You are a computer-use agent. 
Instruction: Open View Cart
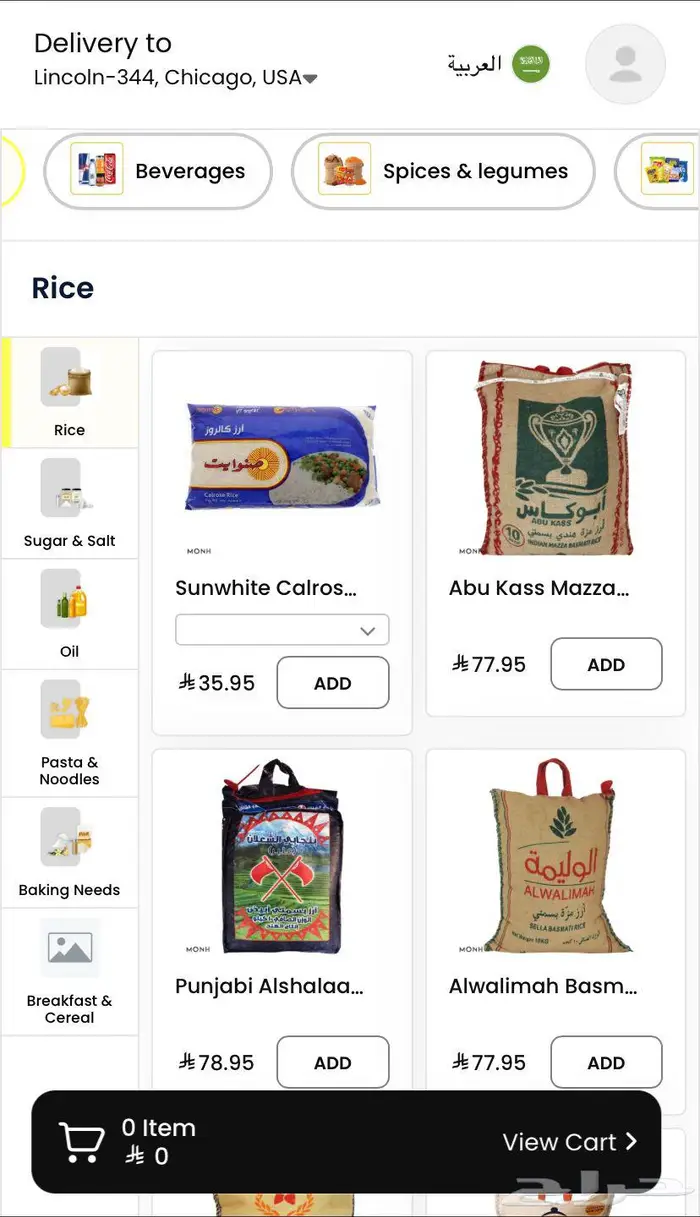pyautogui.click(x=569, y=1142)
